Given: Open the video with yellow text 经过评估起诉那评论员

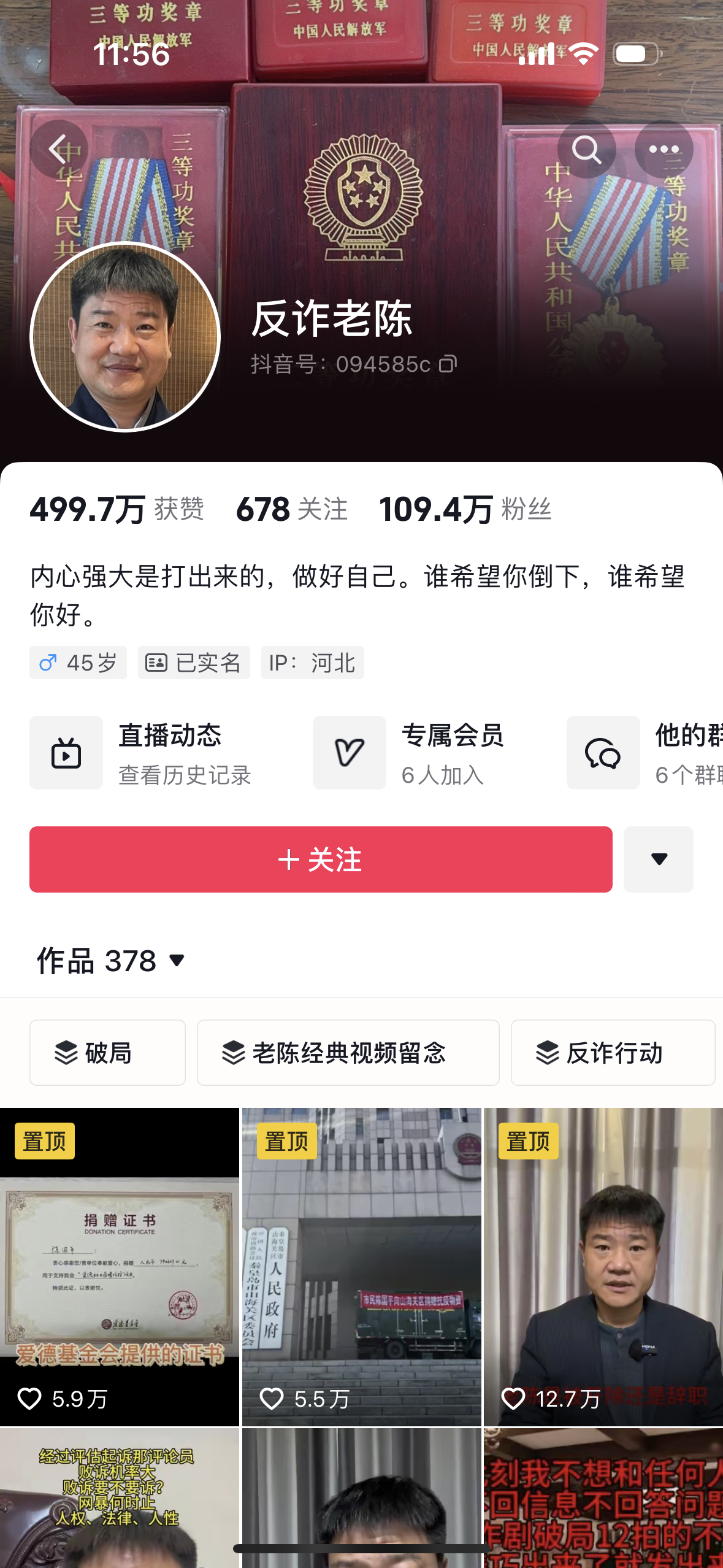Looking at the screenshot, I should point(120,1497).
